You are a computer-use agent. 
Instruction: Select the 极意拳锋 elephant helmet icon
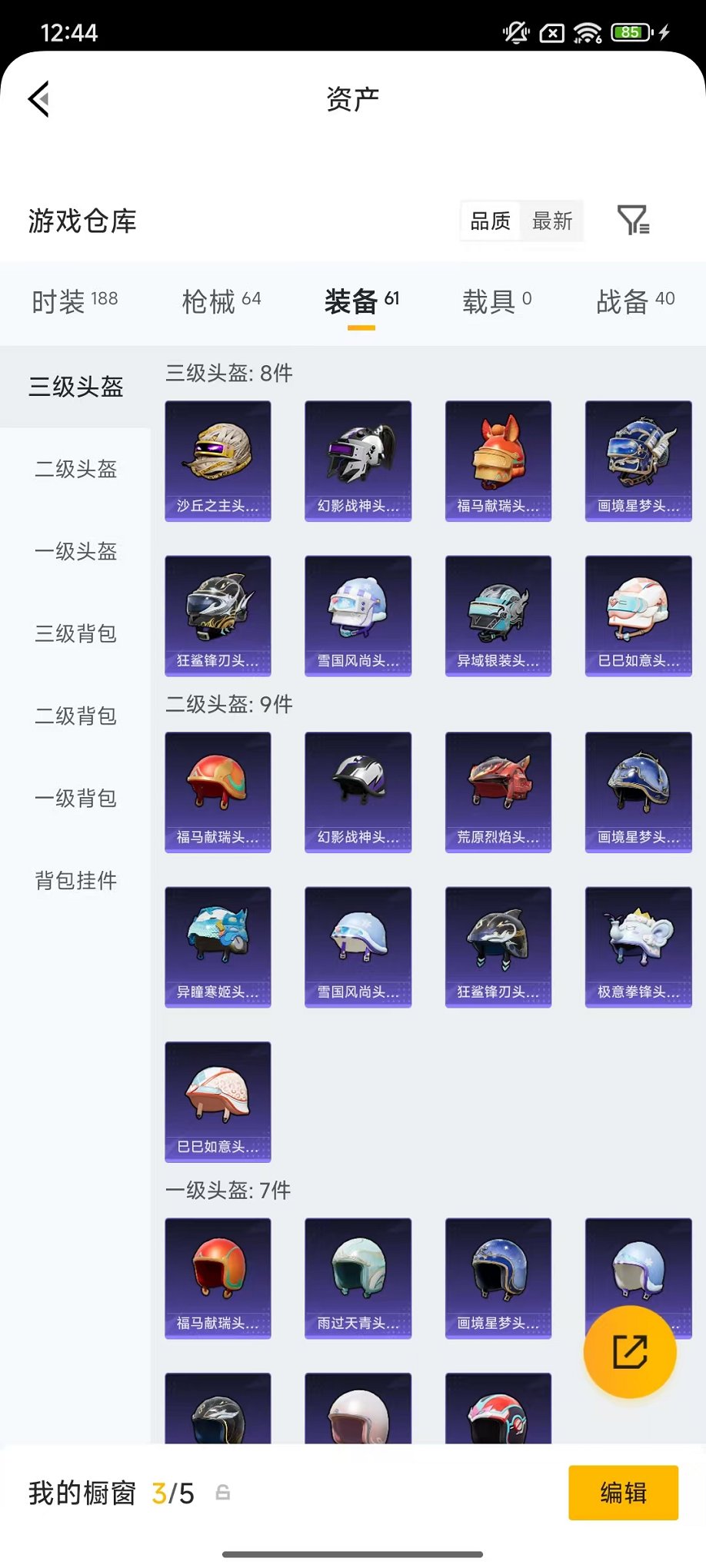[x=638, y=945]
